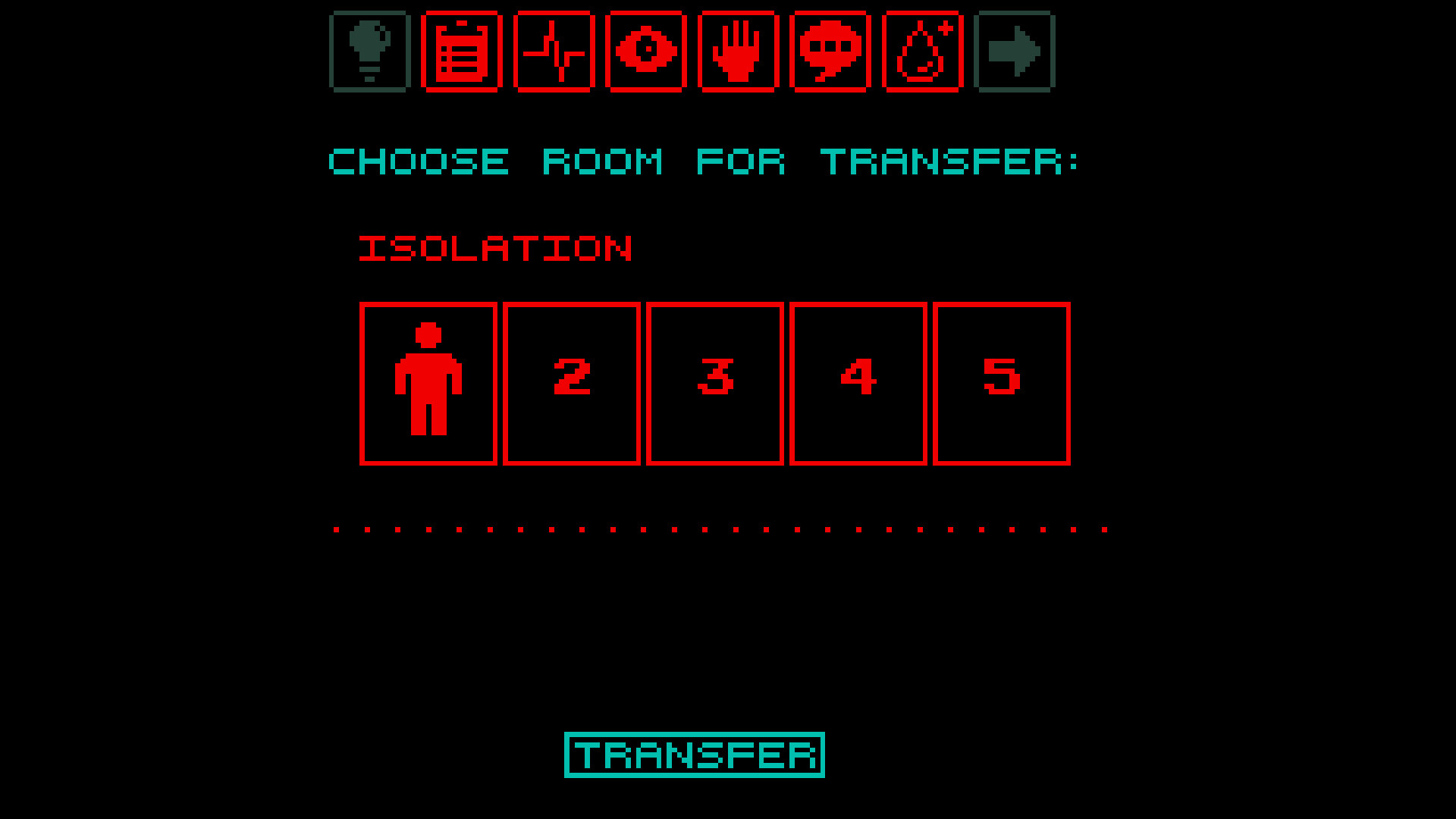Confirm with the Transfer button
1456x819 pixels.
[694, 755]
